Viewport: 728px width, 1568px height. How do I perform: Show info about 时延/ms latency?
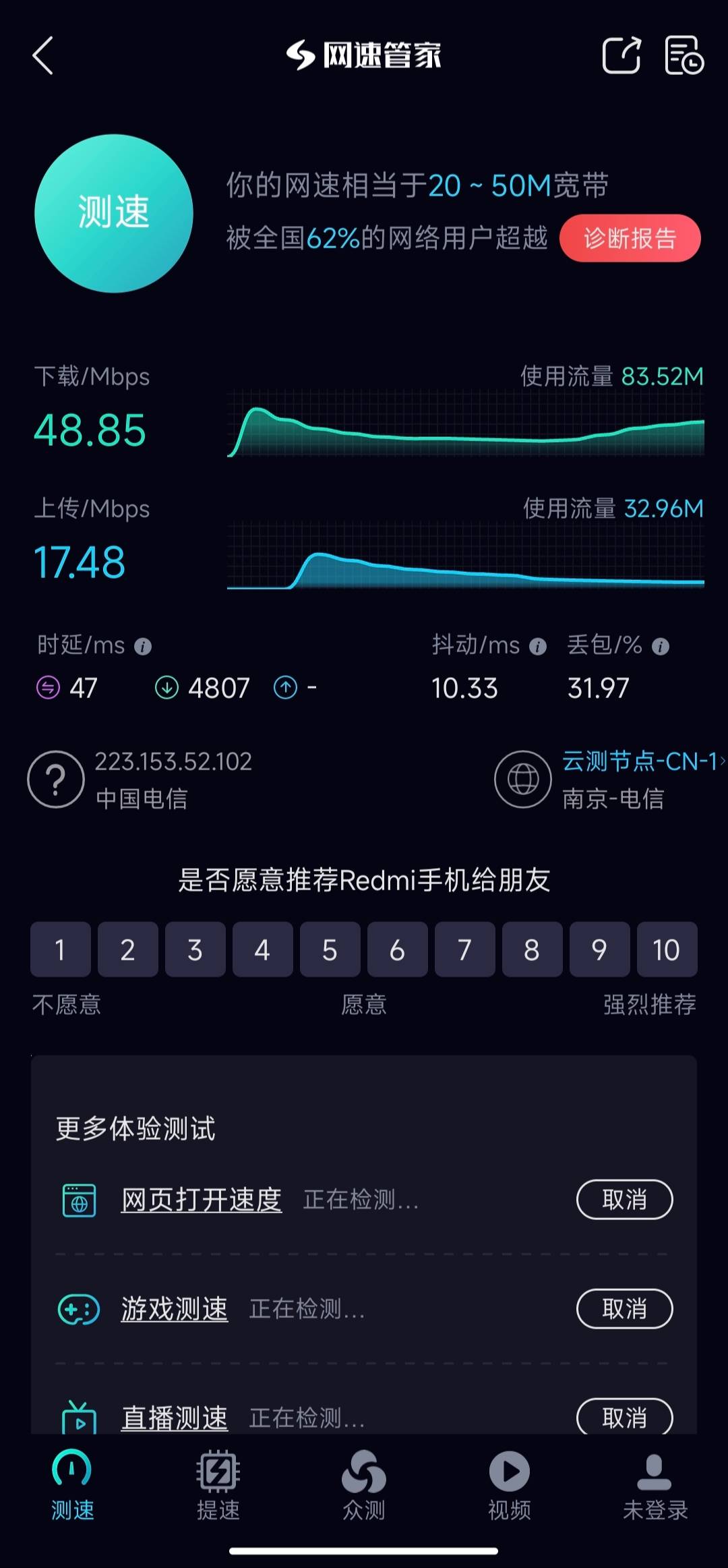click(143, 647)
